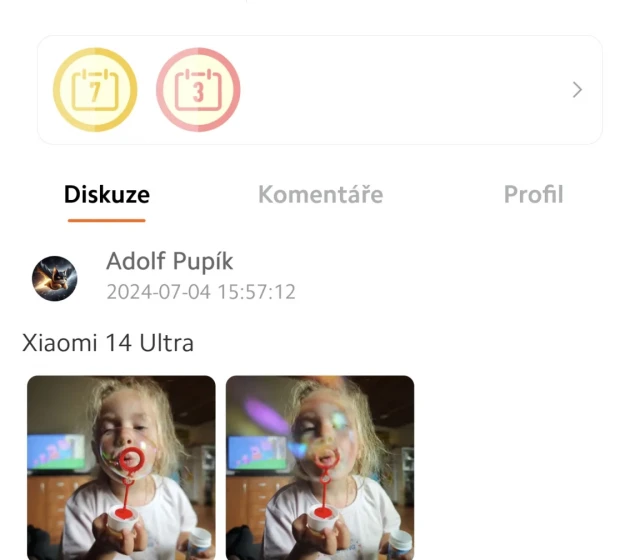Open the first bubble-blowing photo
640x560 pixels.
click(121, 466)
